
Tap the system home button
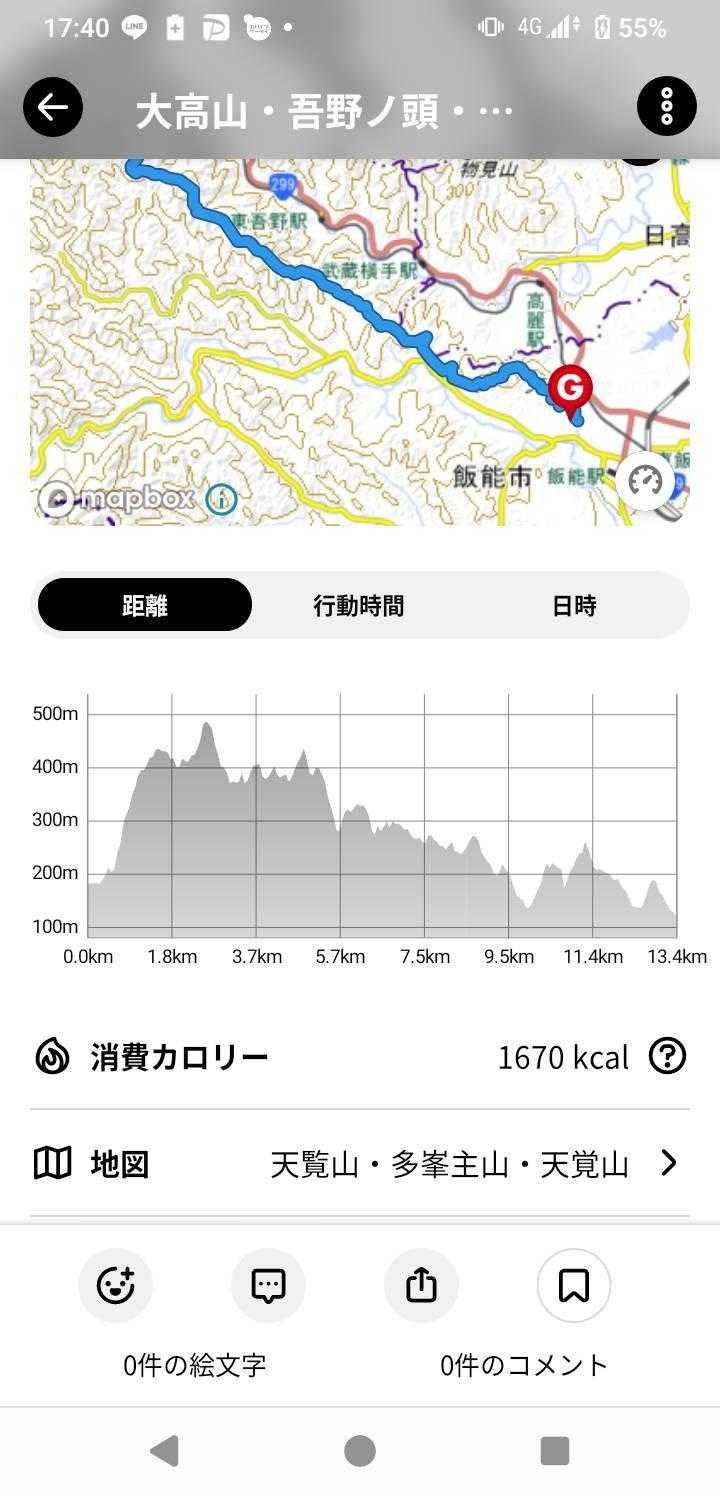click(360, 1450)
